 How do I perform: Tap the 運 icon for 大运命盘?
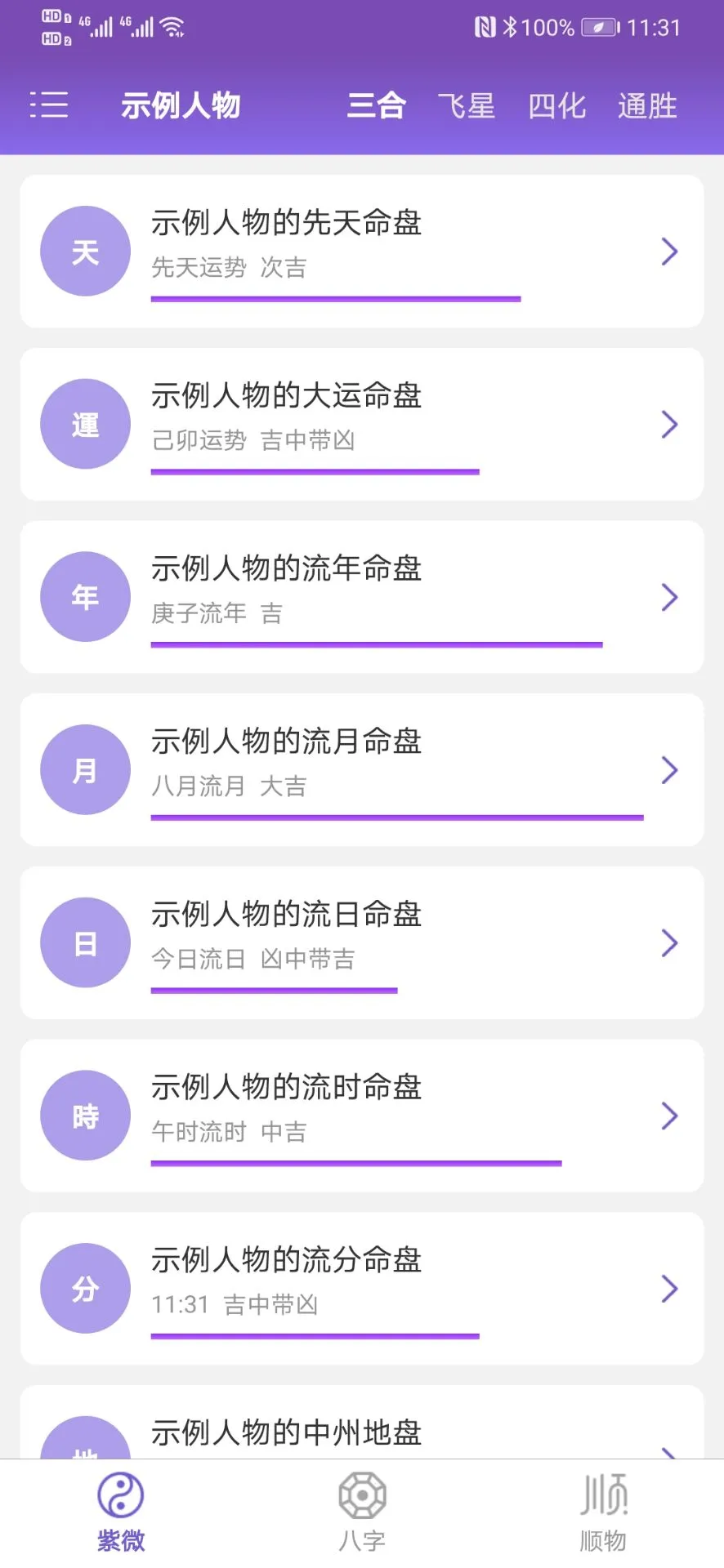(85, 423)
